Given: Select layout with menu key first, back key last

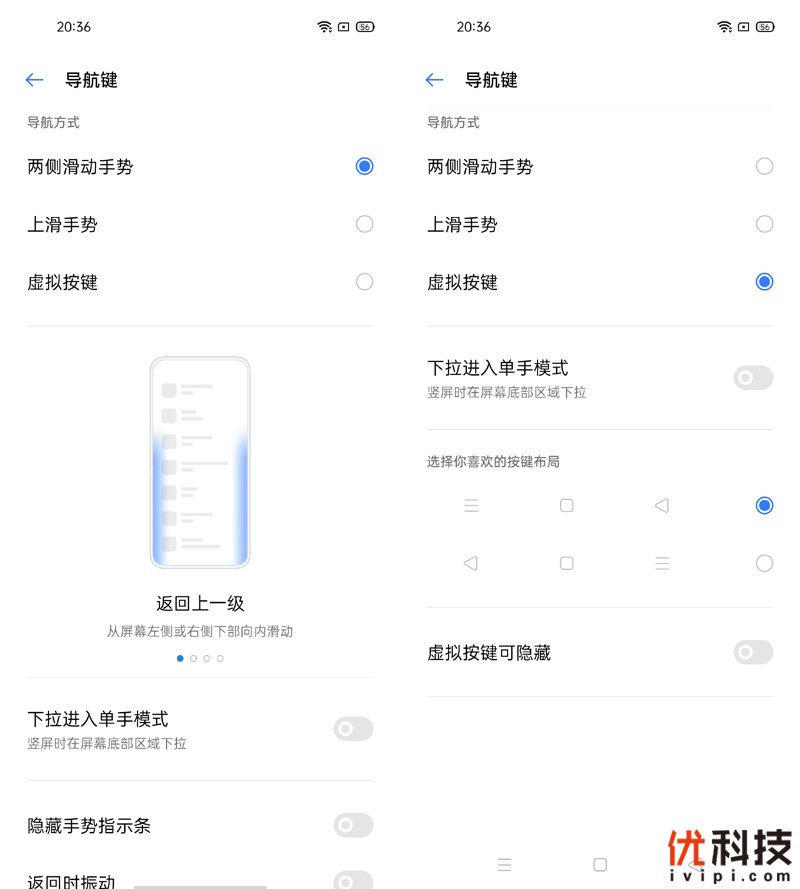Looking at the screenshot, I should (764, 506).
